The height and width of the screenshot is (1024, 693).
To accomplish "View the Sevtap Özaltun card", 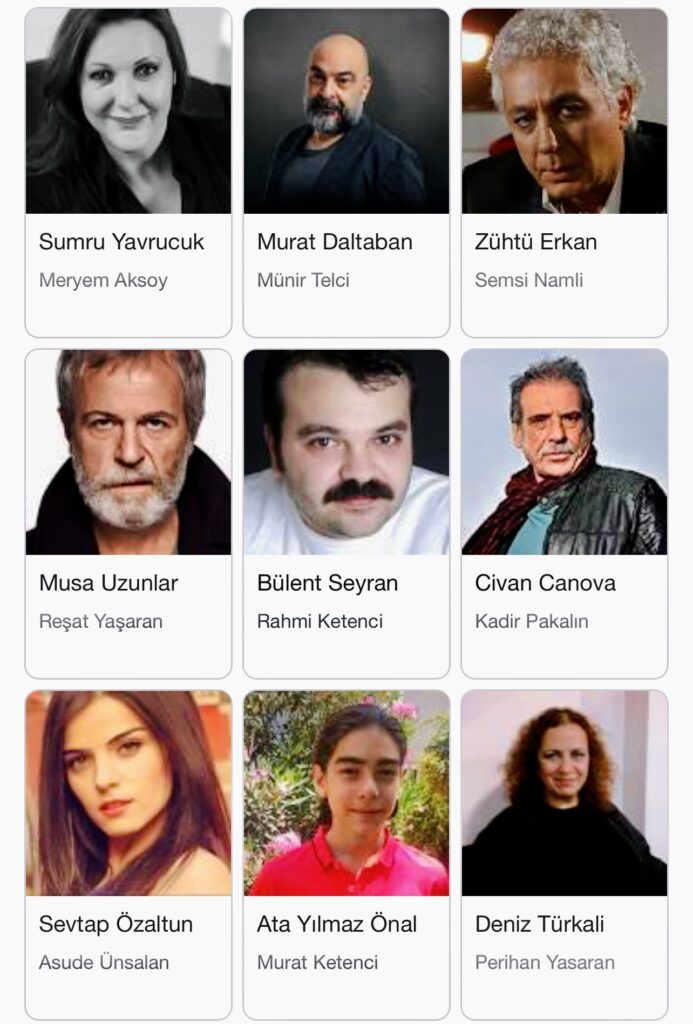I will [x=128, y=854].
